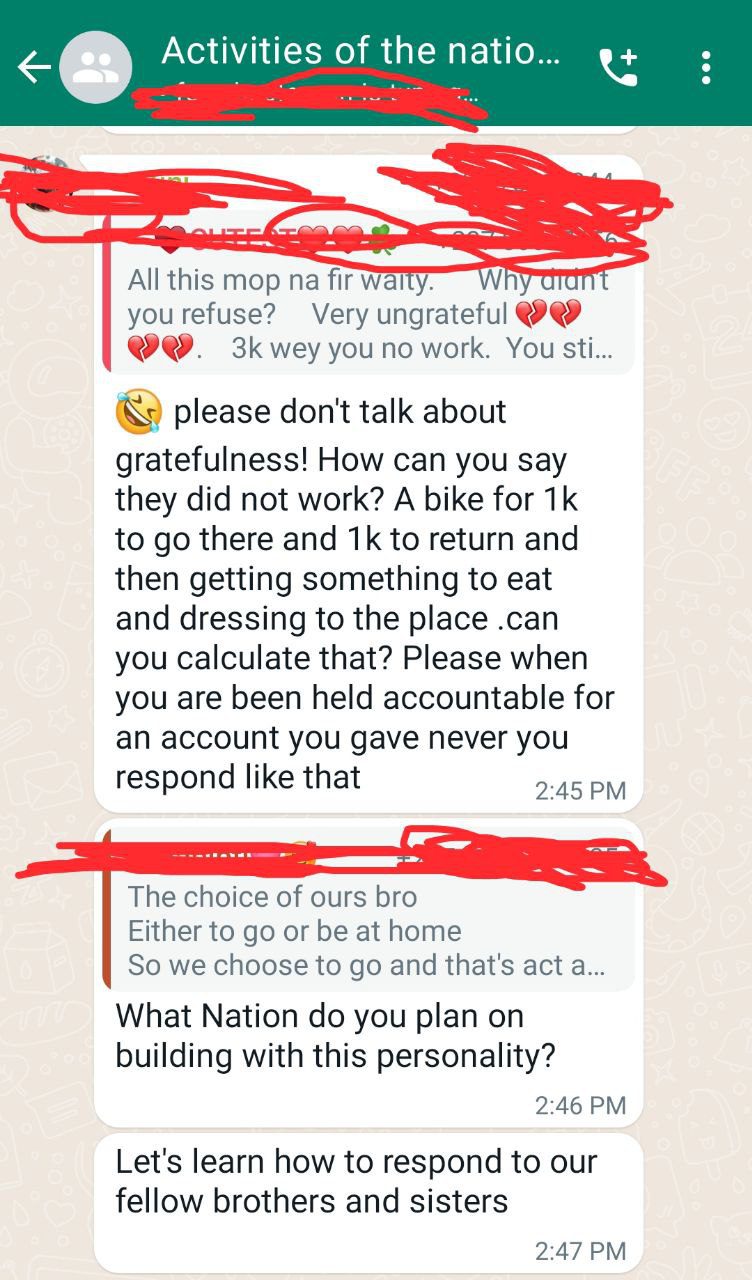Jump to quoted message 'The choice of ours bro'
This screenshot has width=752, height=1280.
pos(368,931)
